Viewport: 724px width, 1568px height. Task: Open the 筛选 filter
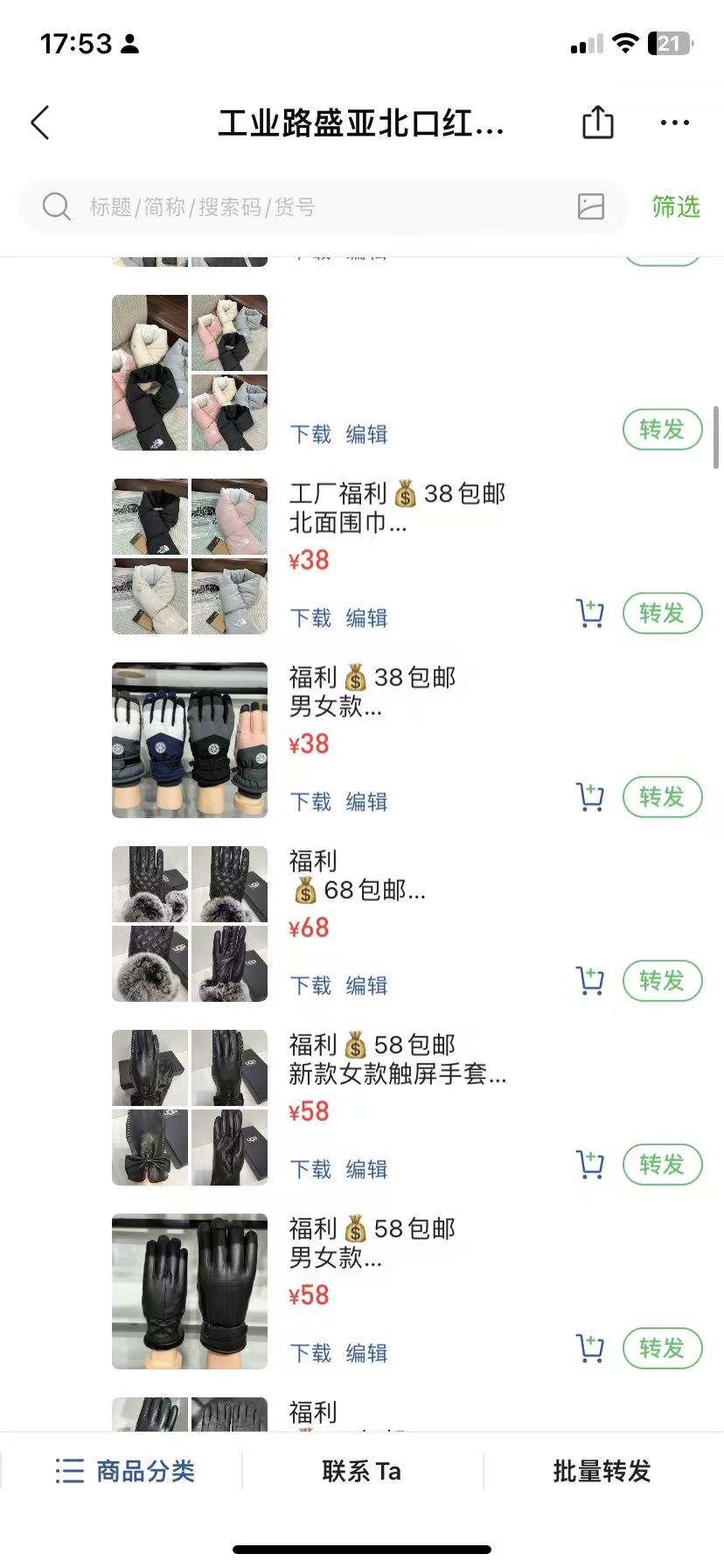pos(675,207)
